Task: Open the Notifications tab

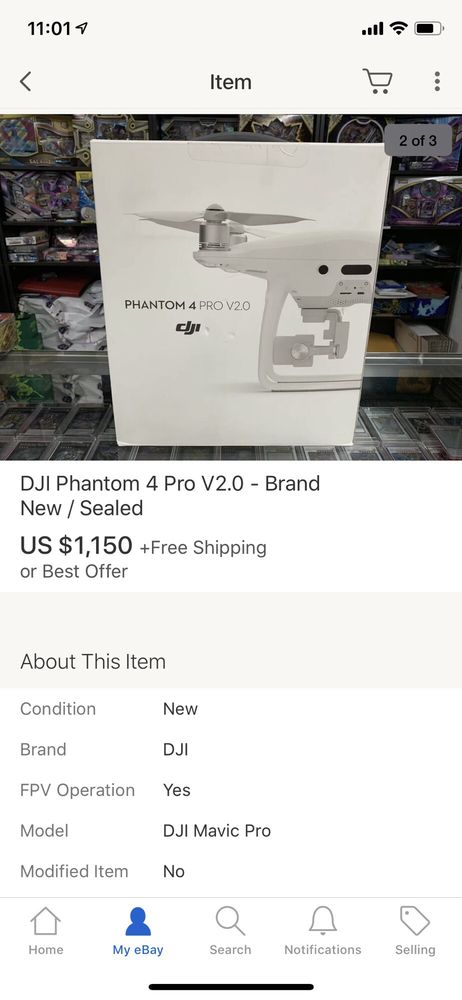Action: coord(322,931)
